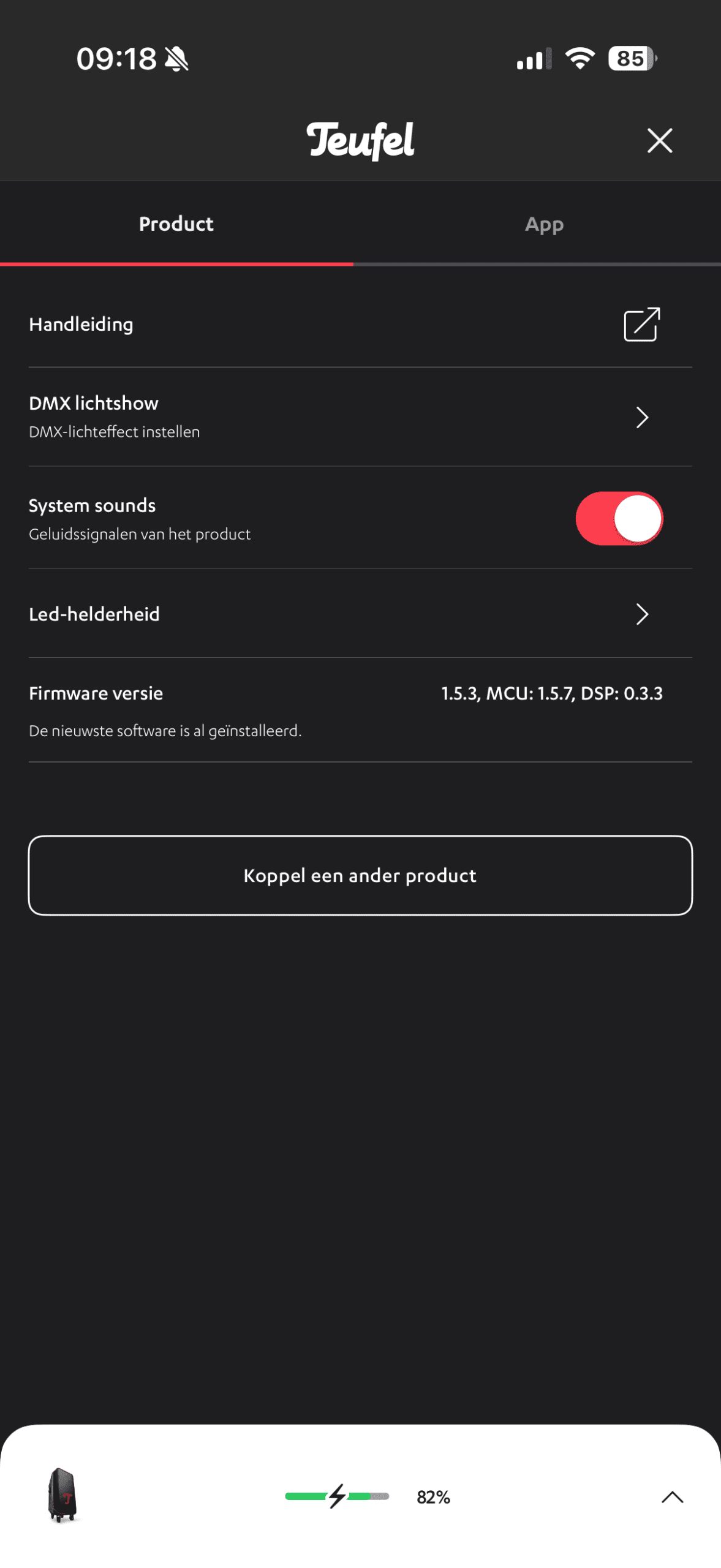Tap Koppel een ander product button
The height and width of the screenshot is (1568, 721).
point(360,875)
